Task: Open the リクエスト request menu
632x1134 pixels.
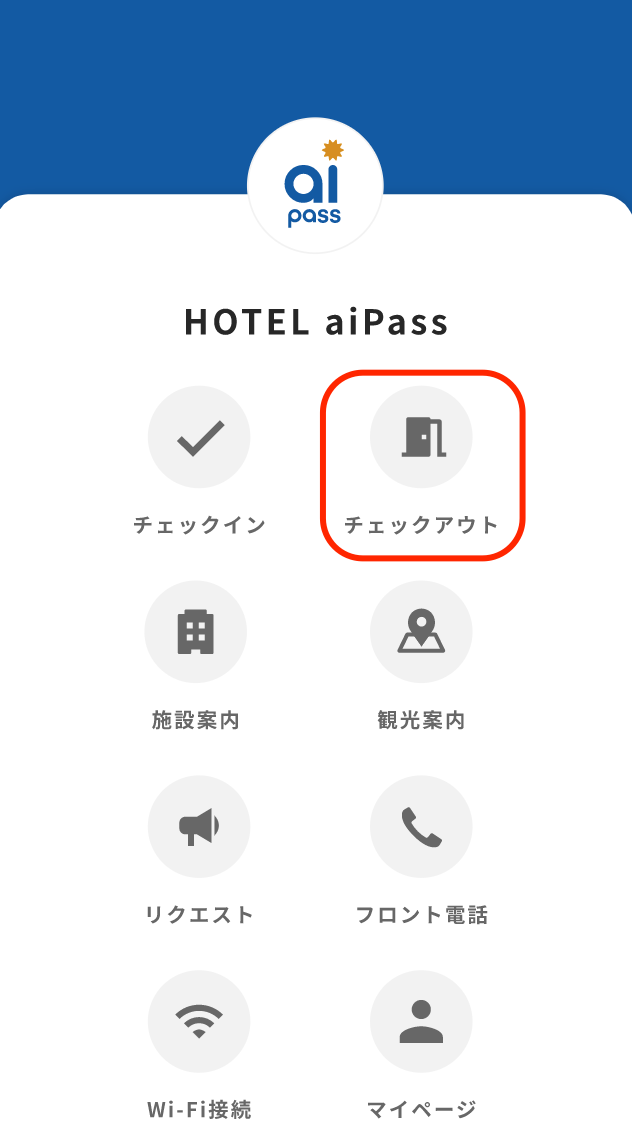Action: pyautogui.click(x=199, y=826)
